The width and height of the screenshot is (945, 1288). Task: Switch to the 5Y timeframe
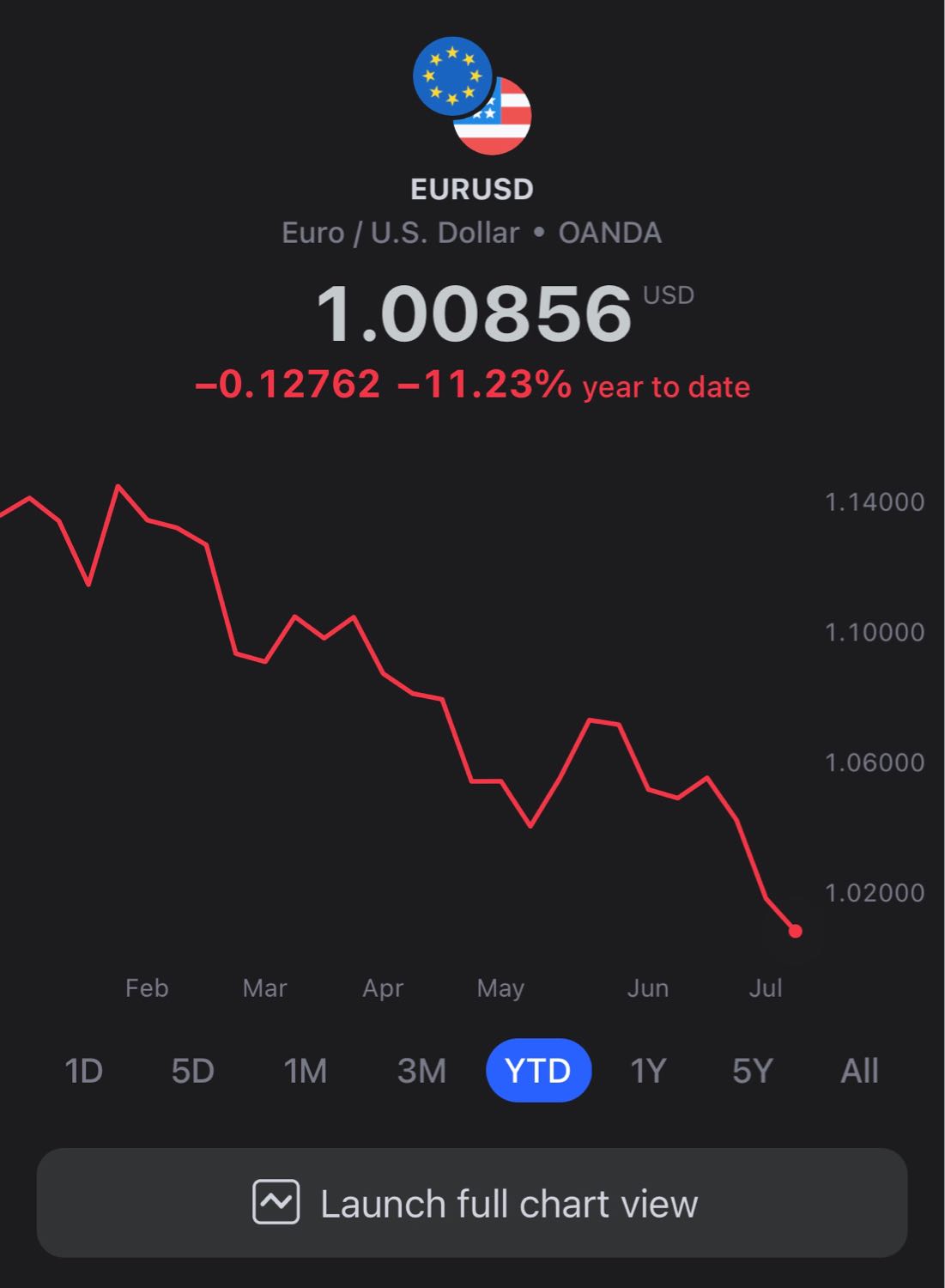click(x=754, y=1072)
